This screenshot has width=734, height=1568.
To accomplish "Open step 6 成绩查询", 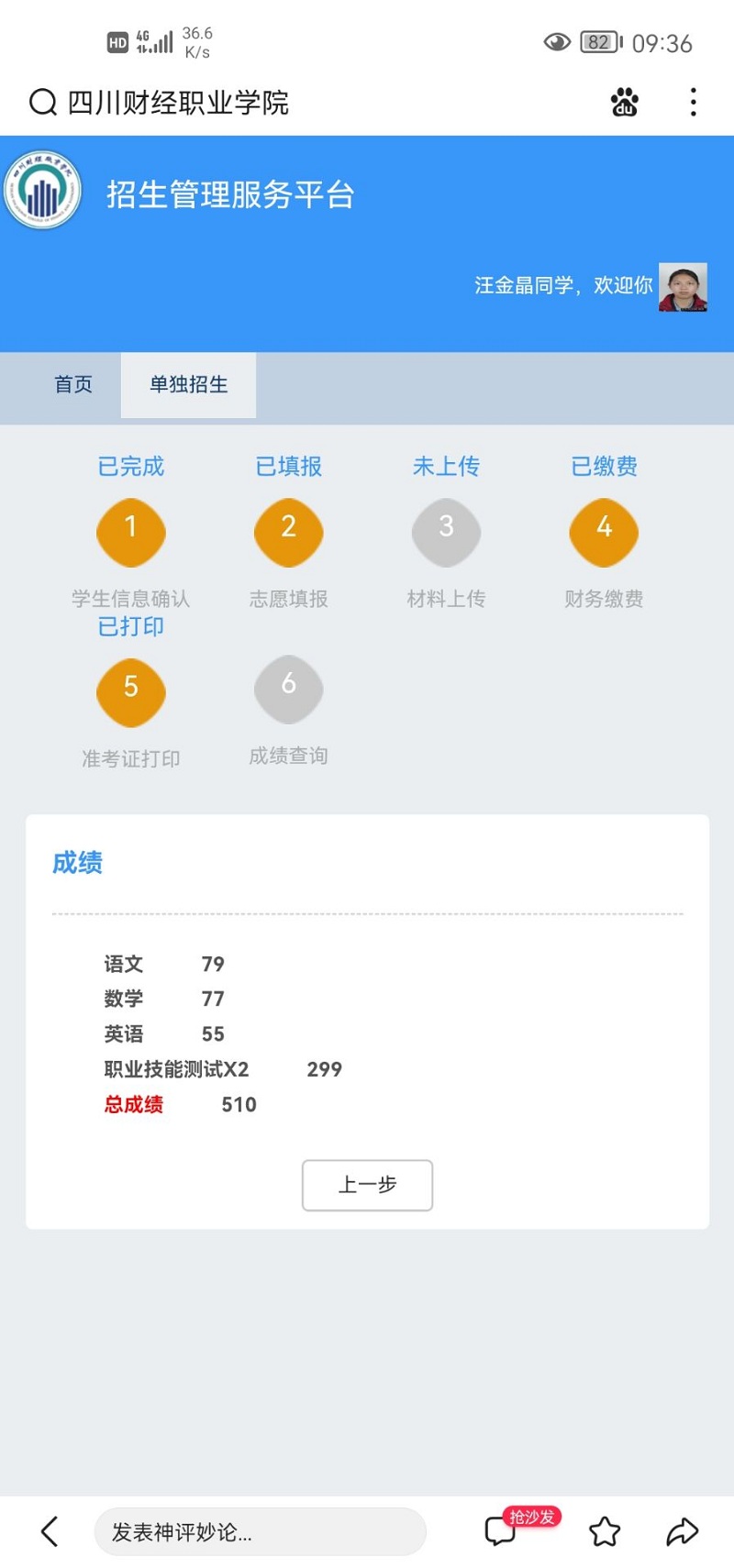I will tap(288, 690).
